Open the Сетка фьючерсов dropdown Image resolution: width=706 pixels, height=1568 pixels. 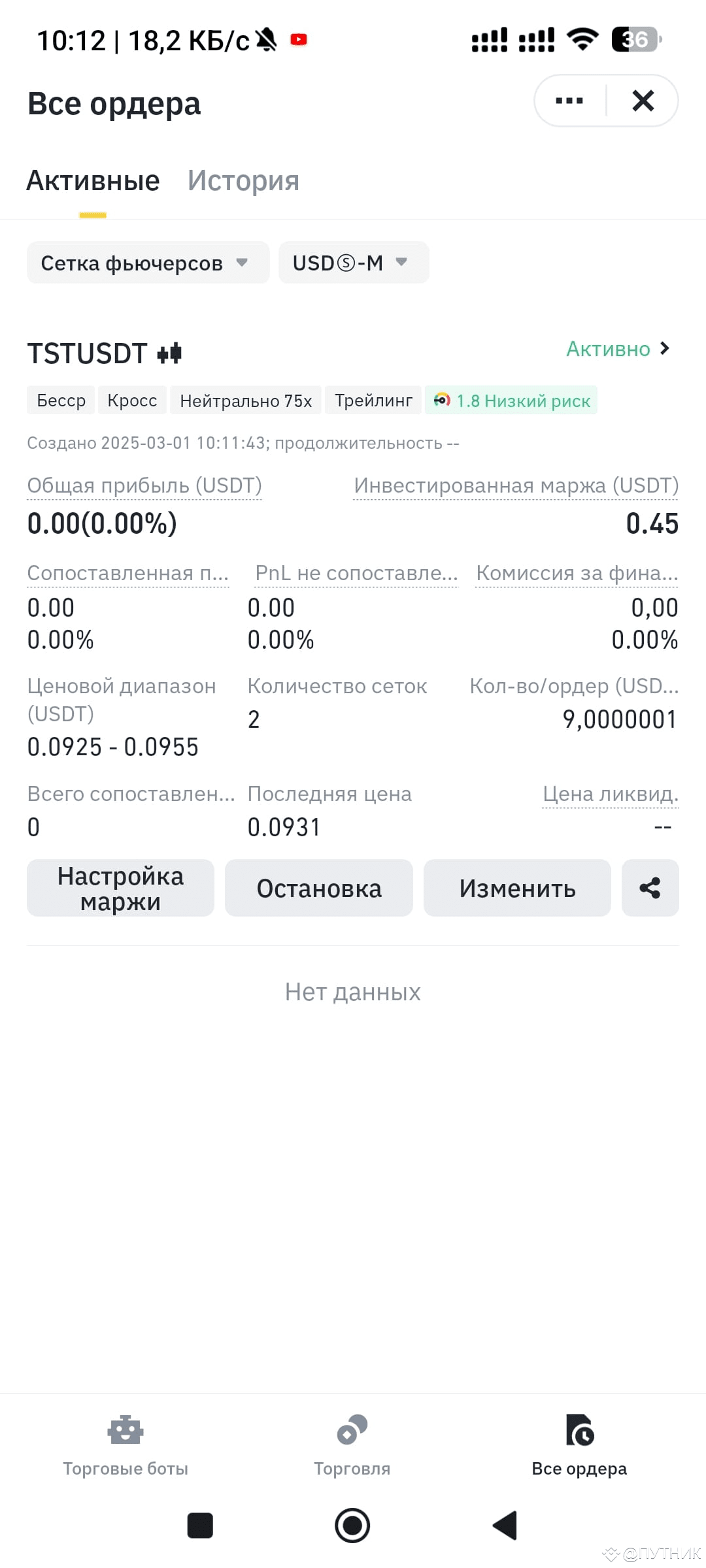click(x=147, y=263)
